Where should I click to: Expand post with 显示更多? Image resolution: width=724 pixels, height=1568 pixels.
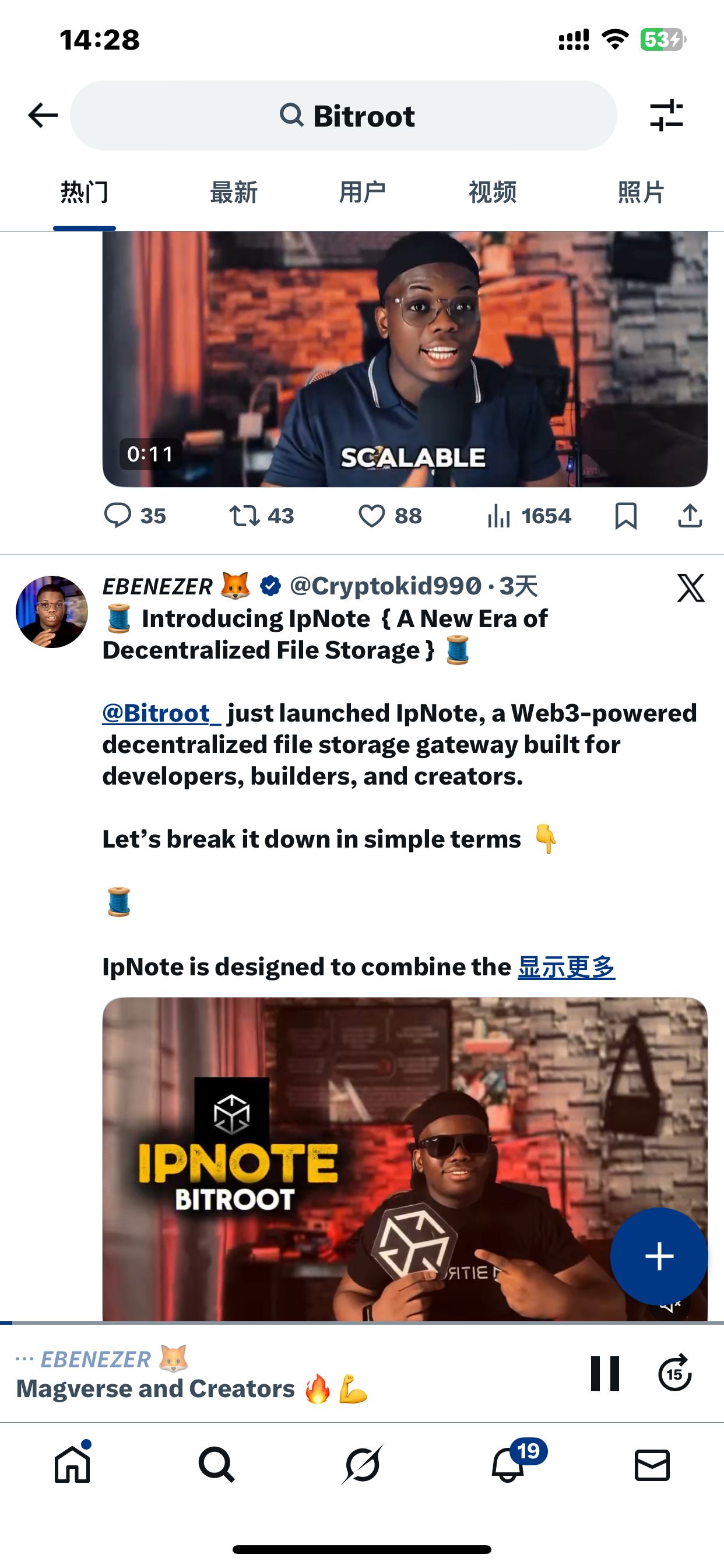coord(566,967)
